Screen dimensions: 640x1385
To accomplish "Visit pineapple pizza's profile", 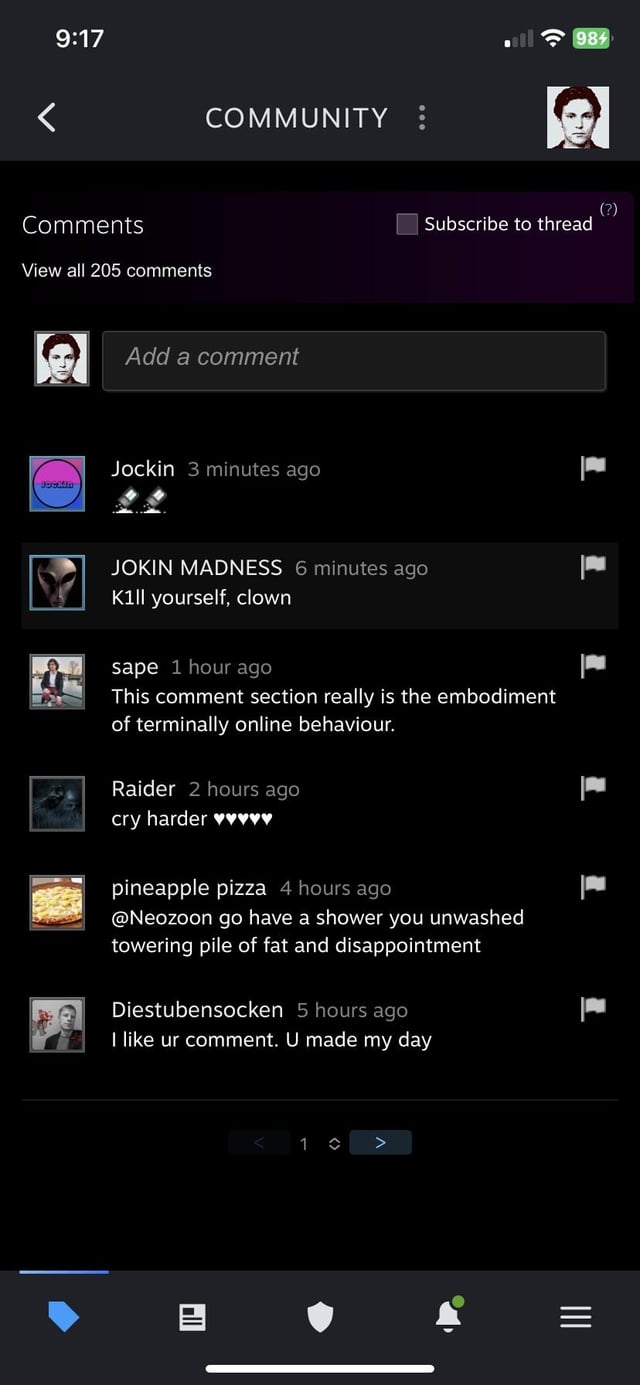I will click(x=189, y=888).
